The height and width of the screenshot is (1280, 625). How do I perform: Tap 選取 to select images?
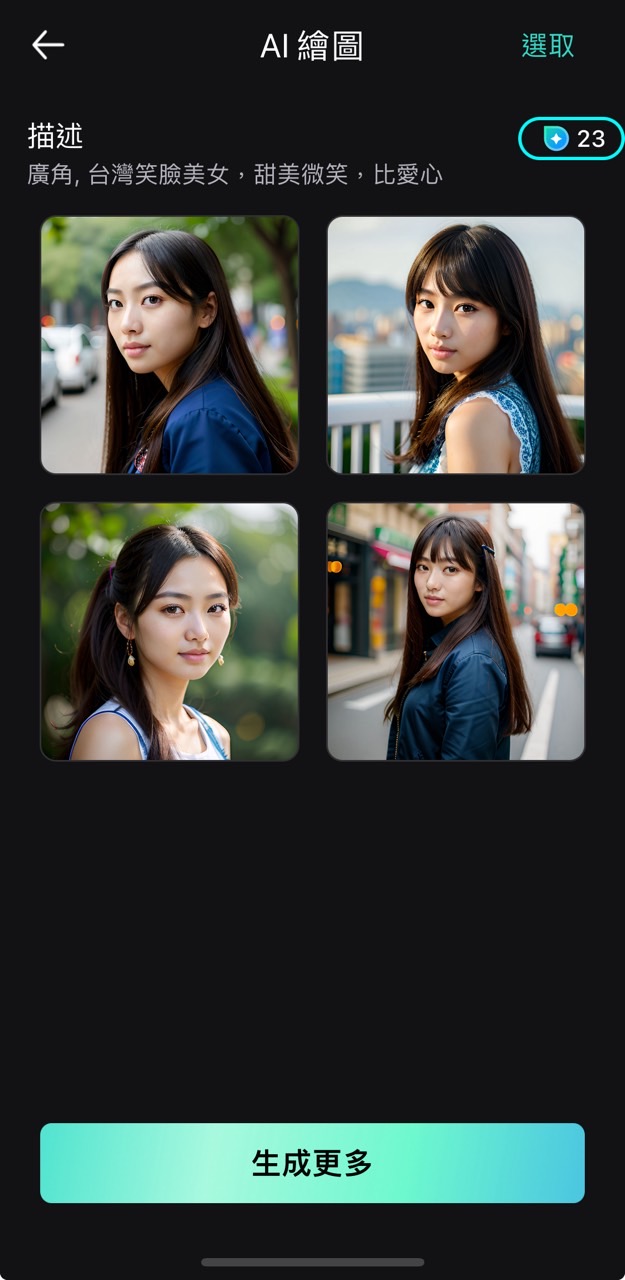[x=548, y=45]
